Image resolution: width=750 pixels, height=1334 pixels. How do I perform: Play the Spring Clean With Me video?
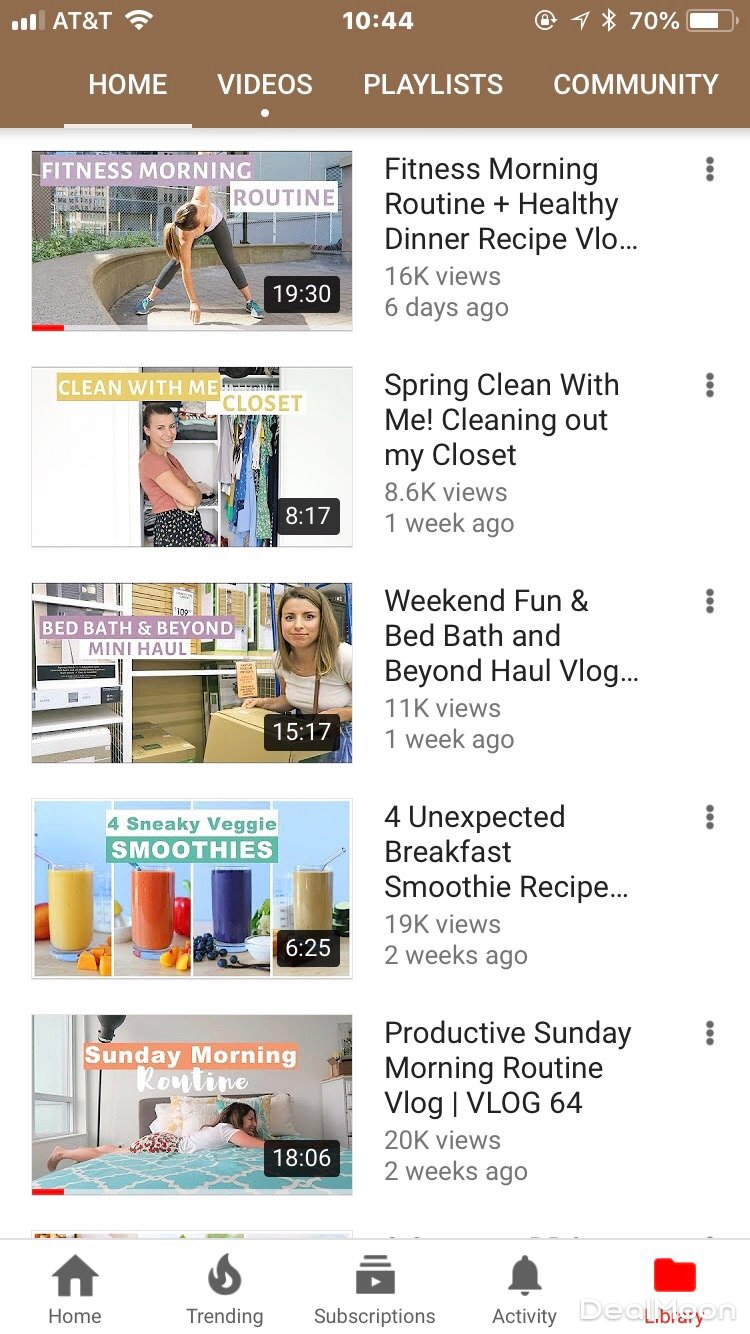[x=192, y=456]
